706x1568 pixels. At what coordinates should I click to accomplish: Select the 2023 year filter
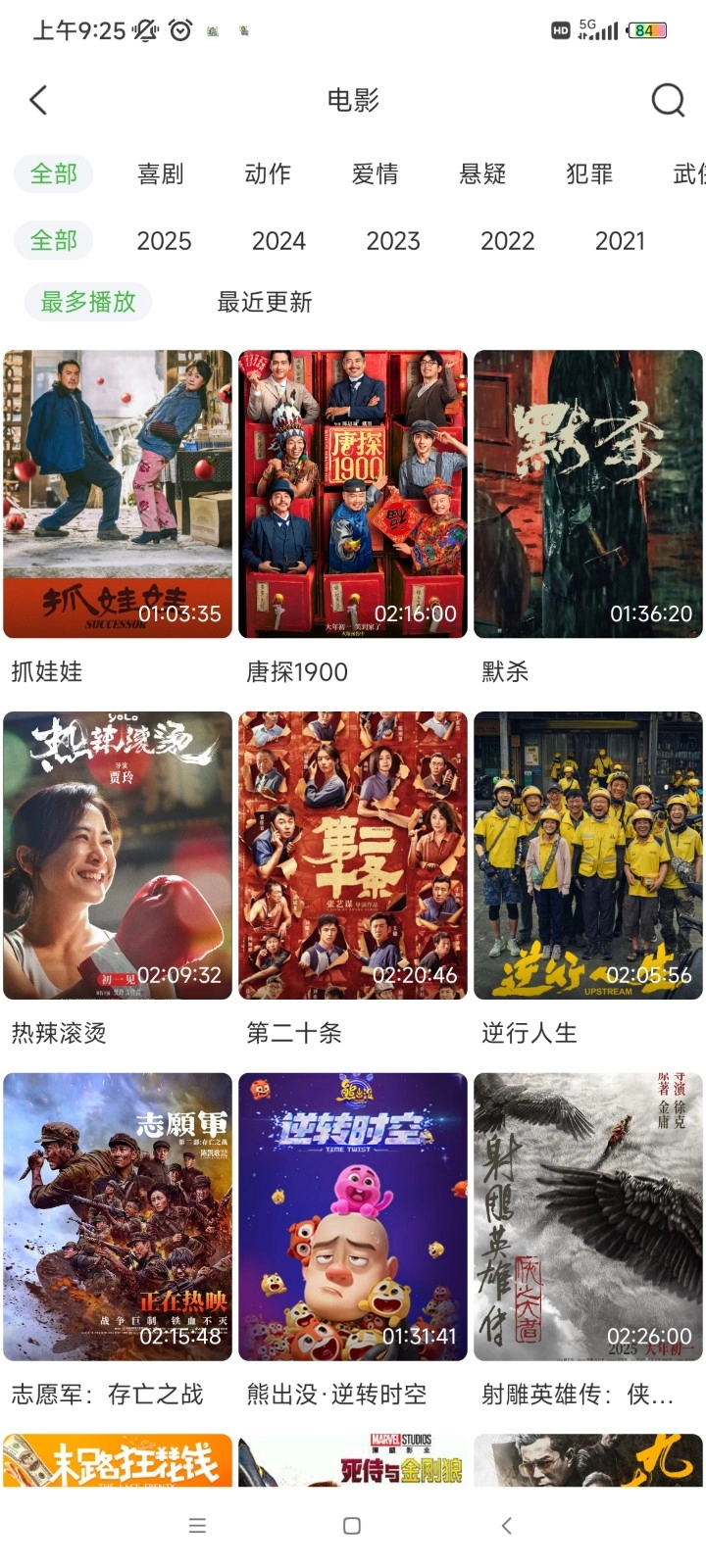(x=393, y=241)
